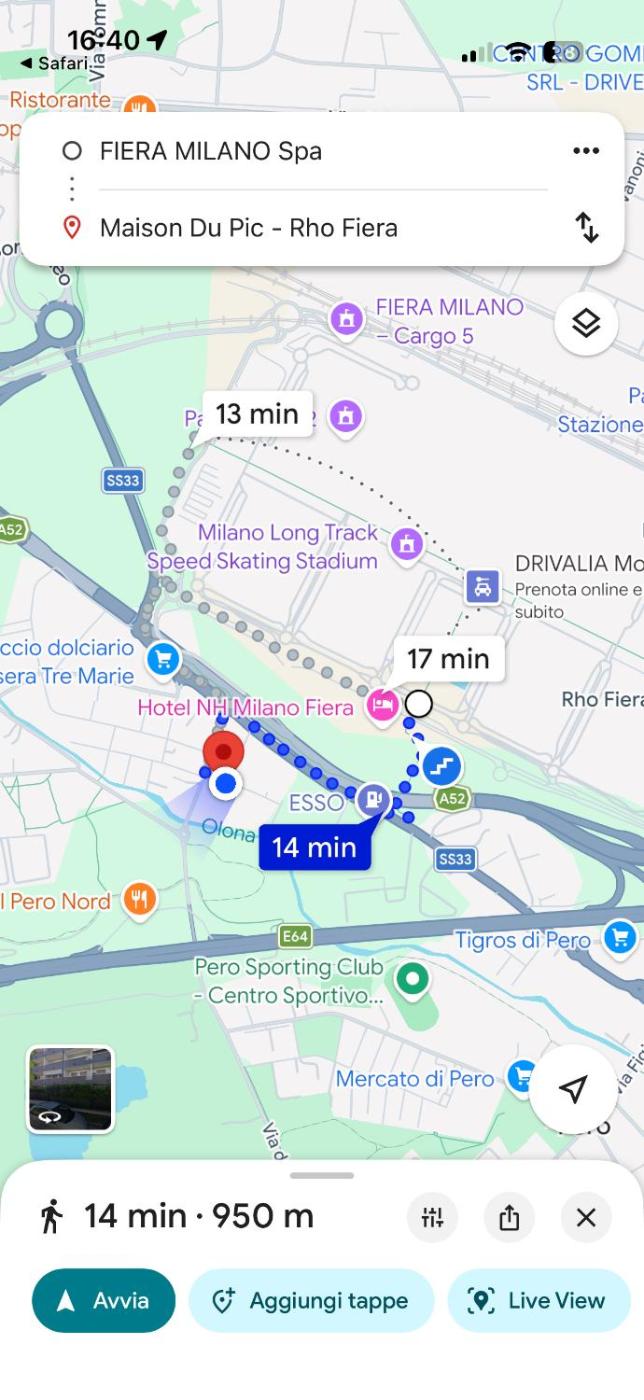Share these walking directions
This screenshot has width=644, height=1400.
(509, 1217)
